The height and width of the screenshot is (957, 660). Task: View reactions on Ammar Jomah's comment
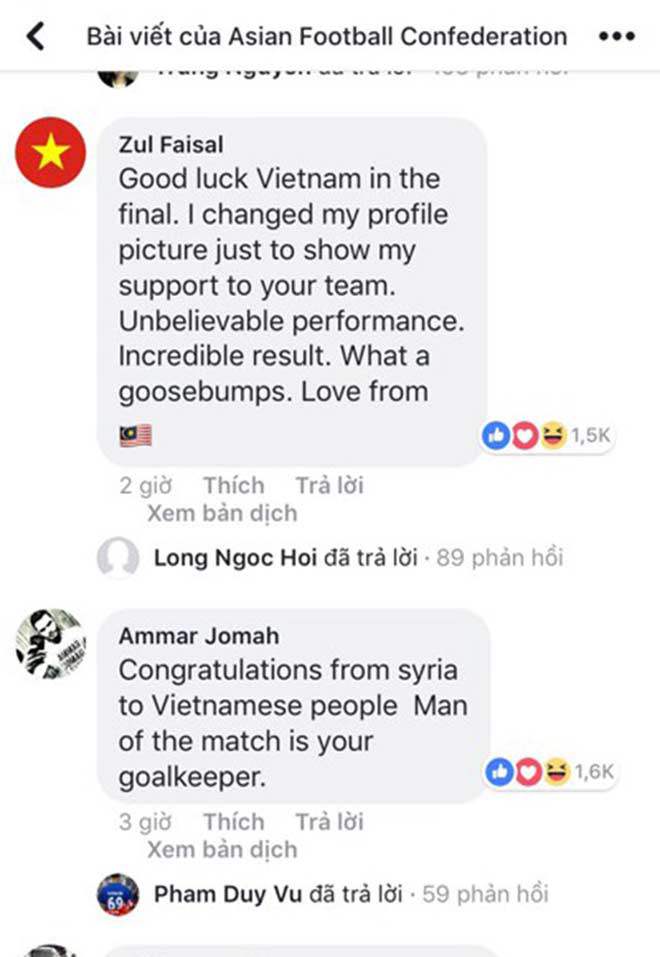coord(550,771)
